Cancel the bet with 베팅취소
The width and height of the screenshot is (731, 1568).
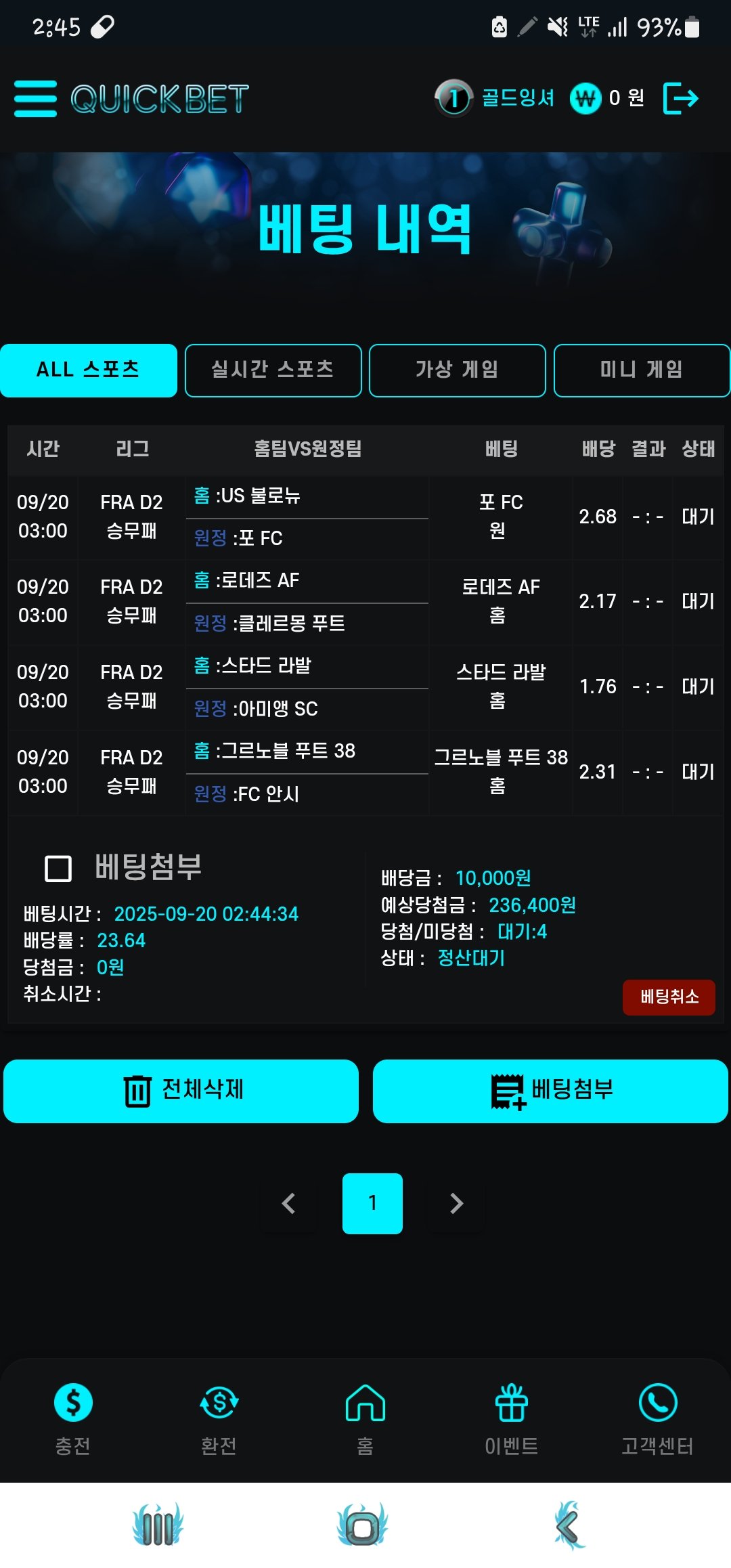point(668,997)
